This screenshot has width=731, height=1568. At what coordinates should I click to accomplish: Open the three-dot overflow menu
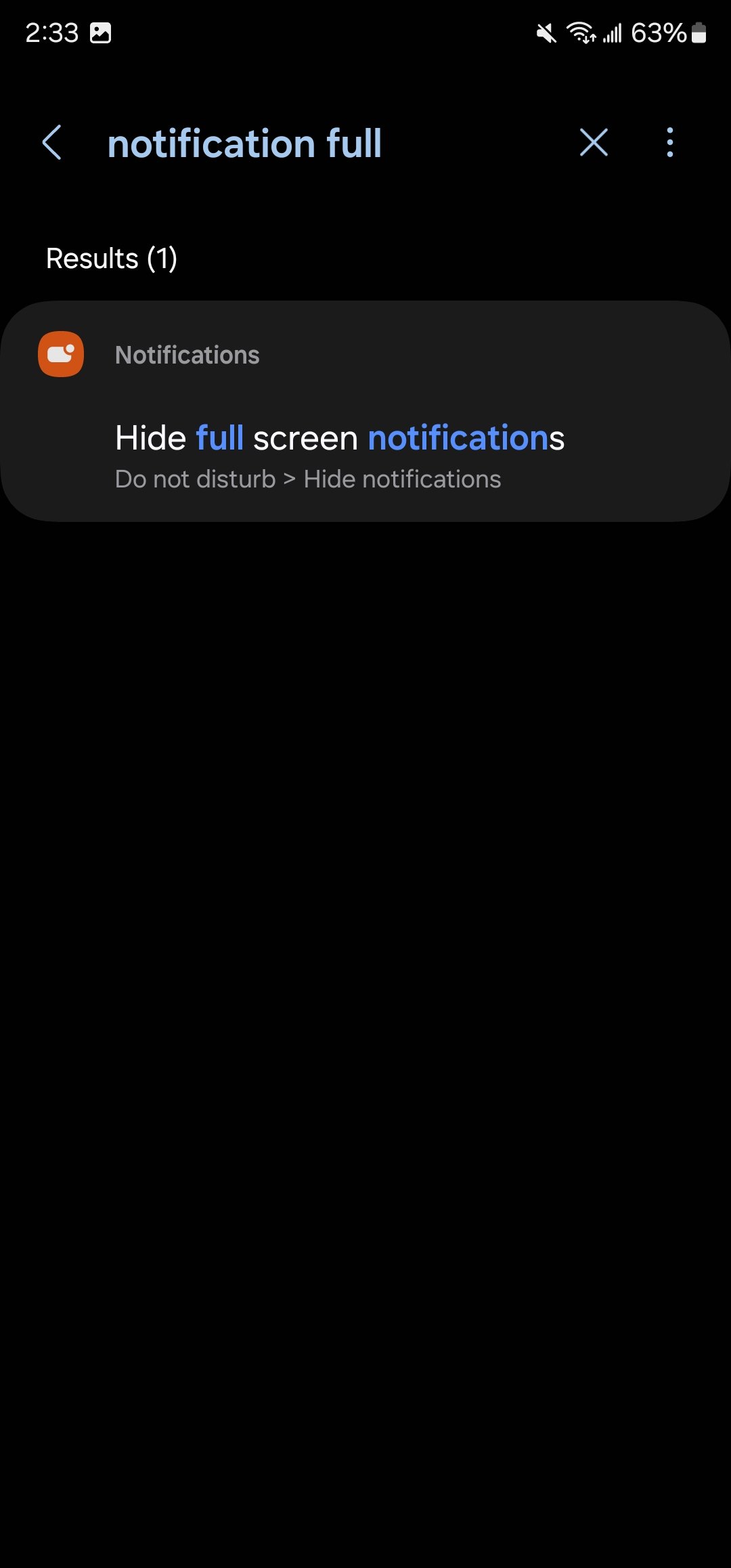click(x=669, y=143)
